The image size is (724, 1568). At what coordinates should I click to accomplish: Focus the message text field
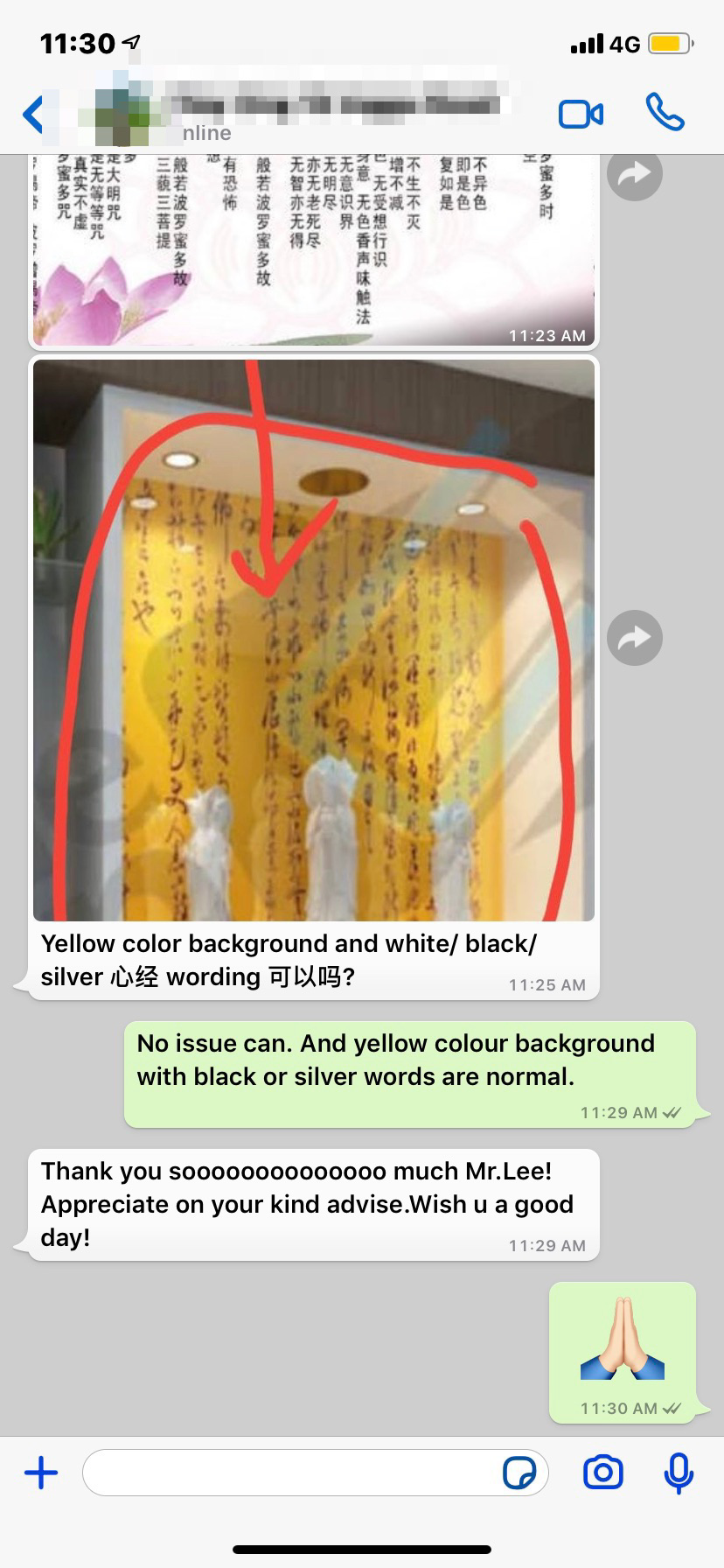click(289, 1473)
